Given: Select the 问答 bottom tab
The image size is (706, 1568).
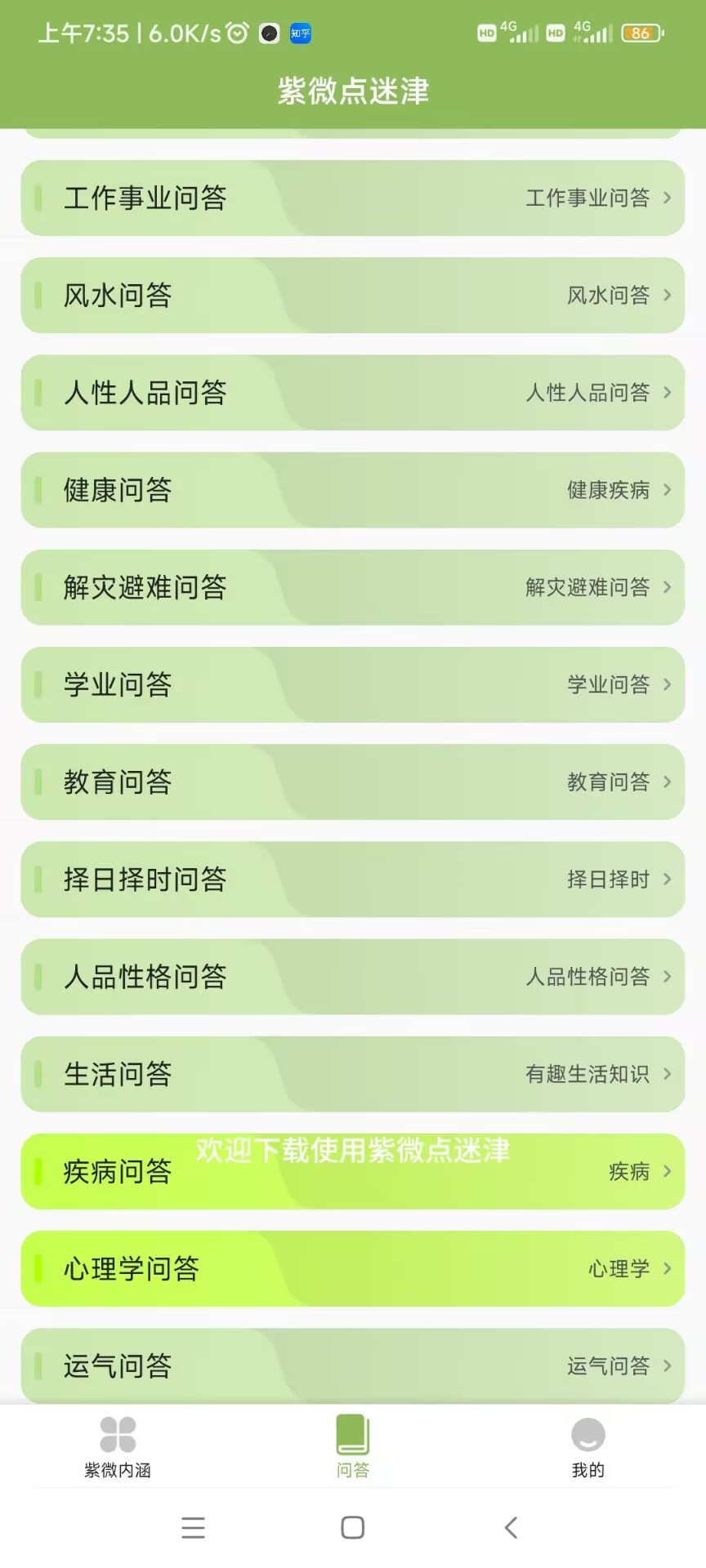Looking at the screenshot, I should [x=353, y=1447].
